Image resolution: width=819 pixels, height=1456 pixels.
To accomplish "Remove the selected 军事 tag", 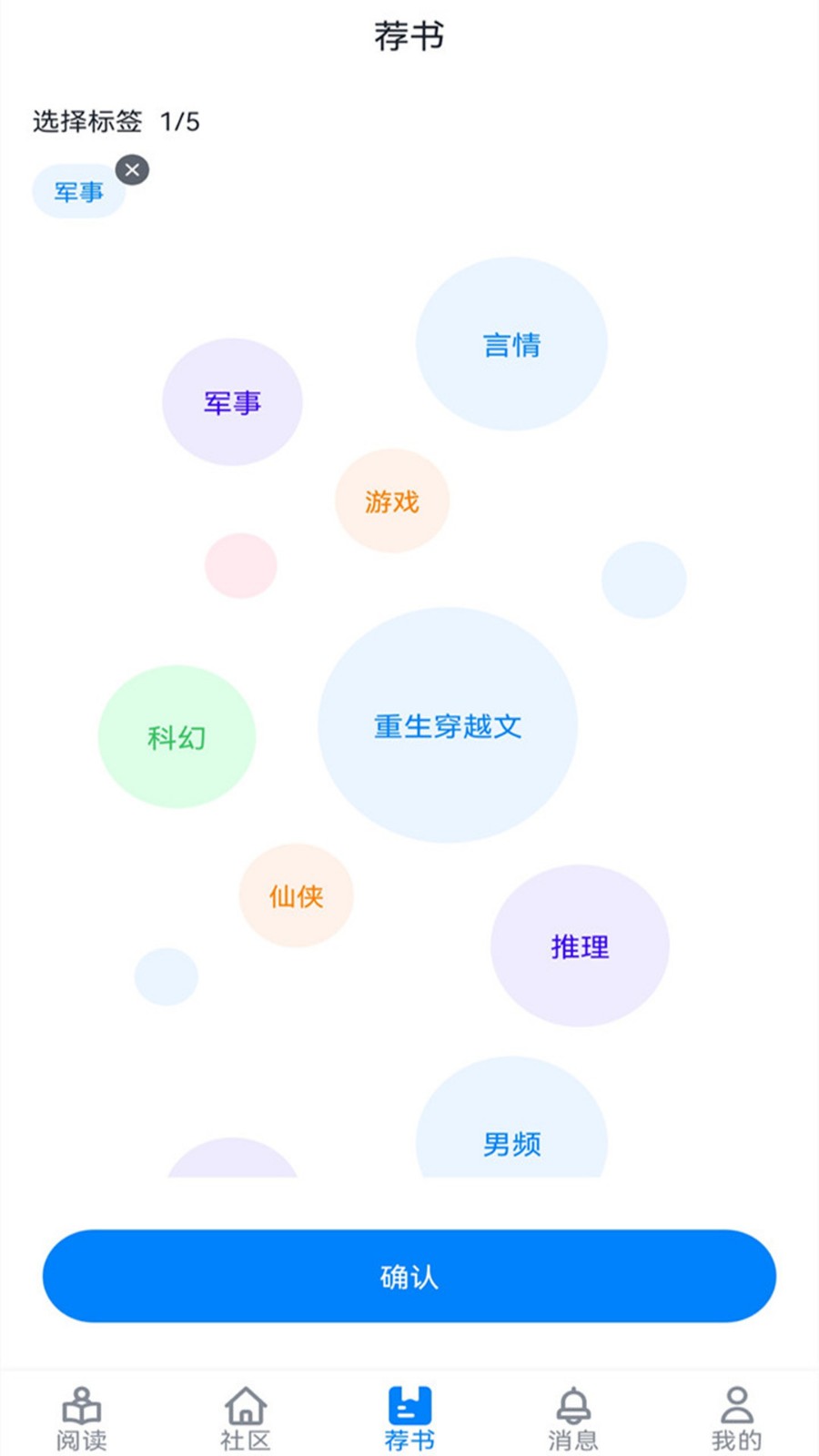I will click(132, 170).
